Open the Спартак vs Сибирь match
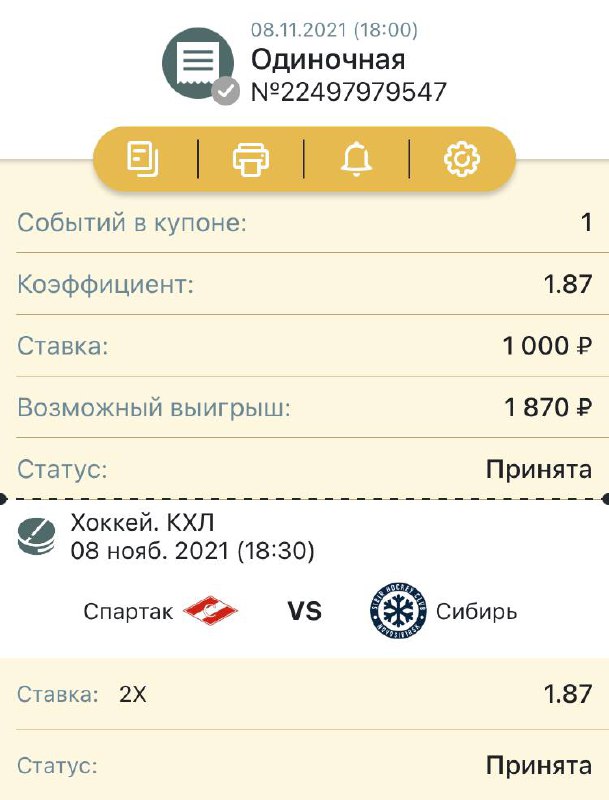 coord(304,610)
